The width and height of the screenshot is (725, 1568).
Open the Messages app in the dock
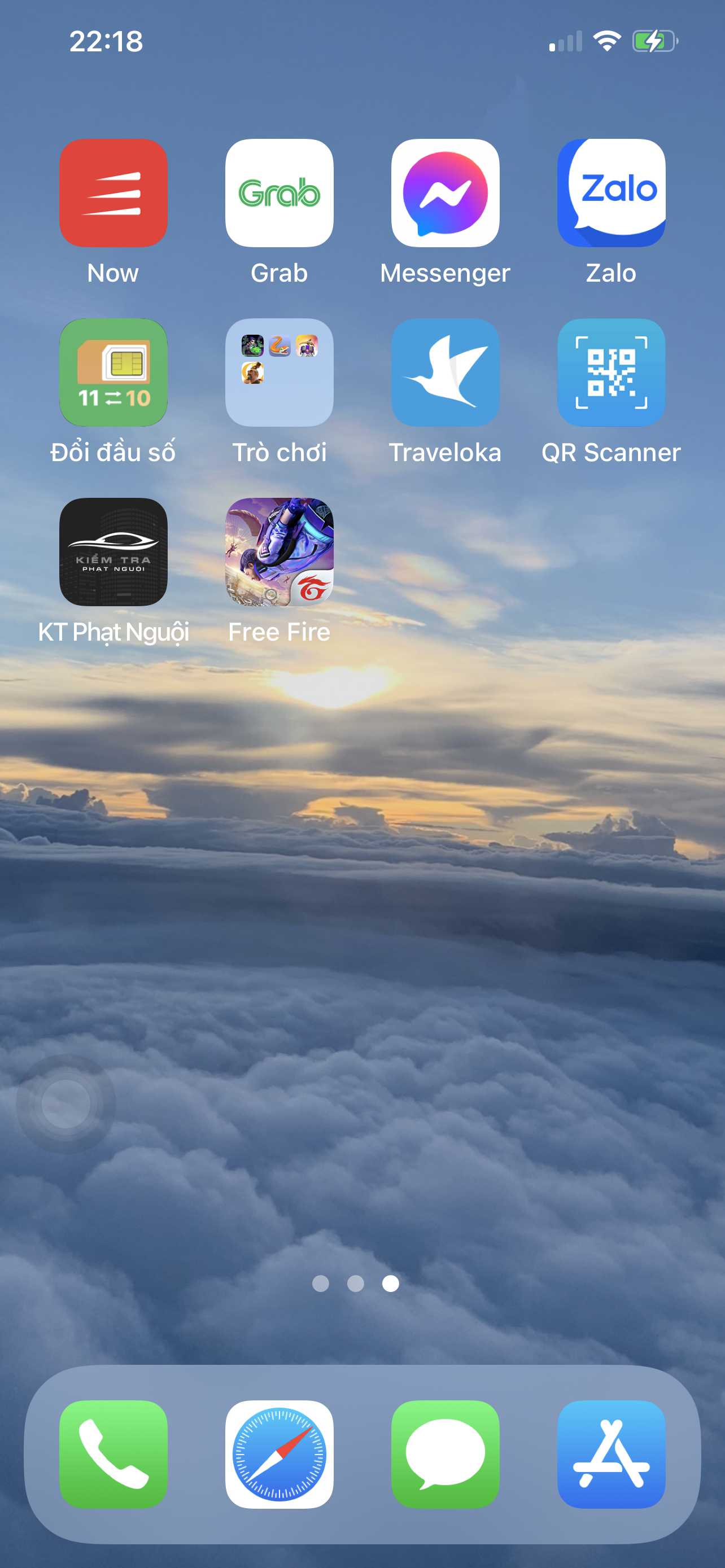pos(445,1454)
